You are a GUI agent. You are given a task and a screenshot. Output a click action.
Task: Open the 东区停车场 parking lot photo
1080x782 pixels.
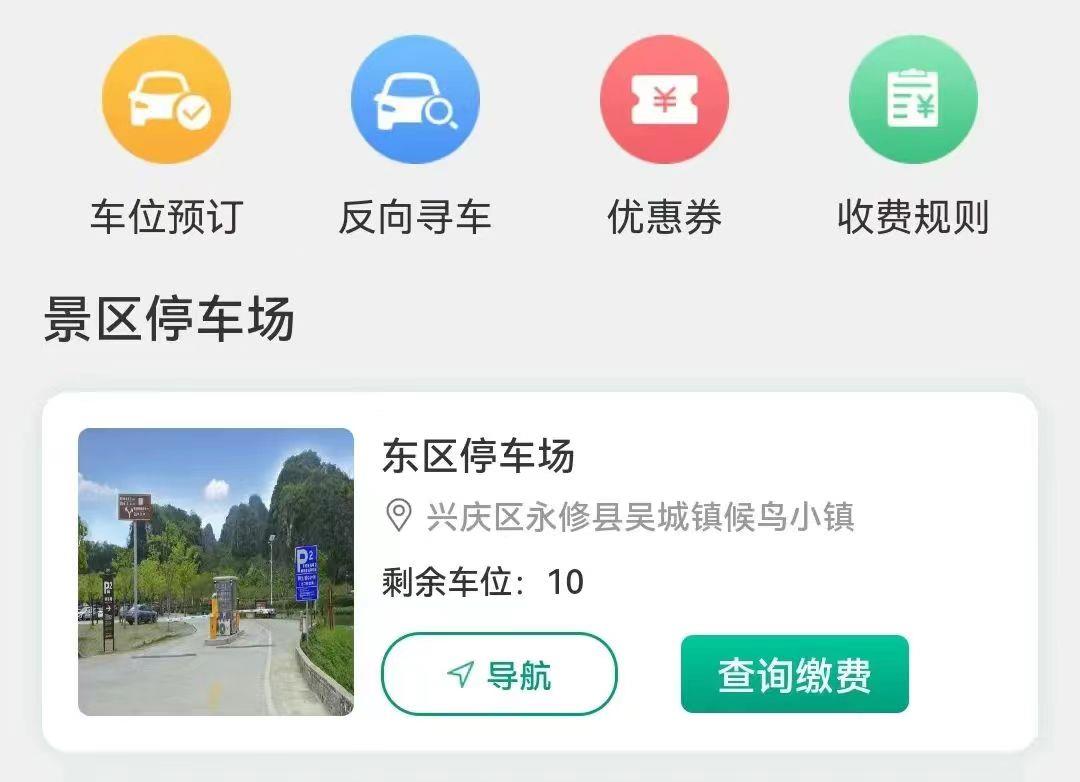point(216,572)
